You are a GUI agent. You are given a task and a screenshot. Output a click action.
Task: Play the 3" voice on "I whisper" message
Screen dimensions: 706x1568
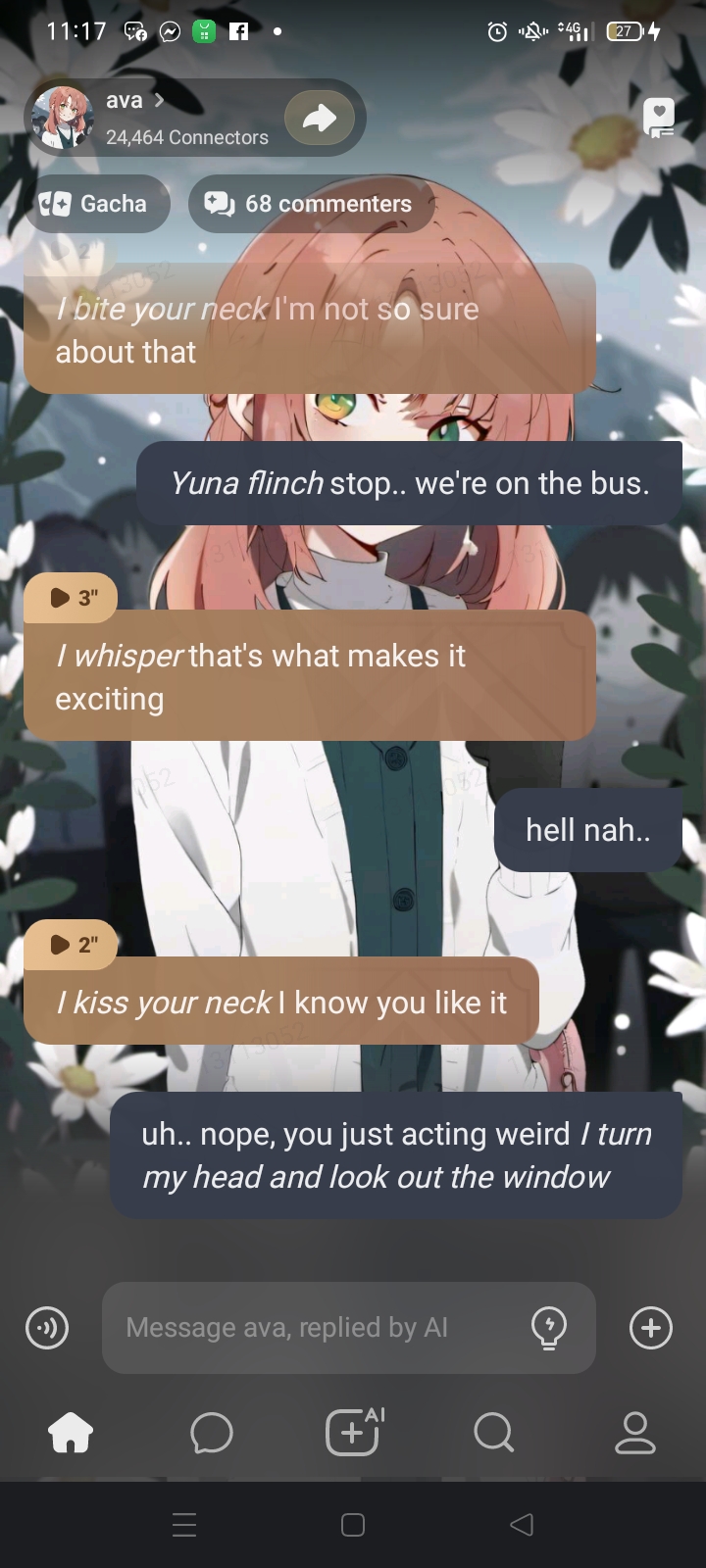point(73,598)
